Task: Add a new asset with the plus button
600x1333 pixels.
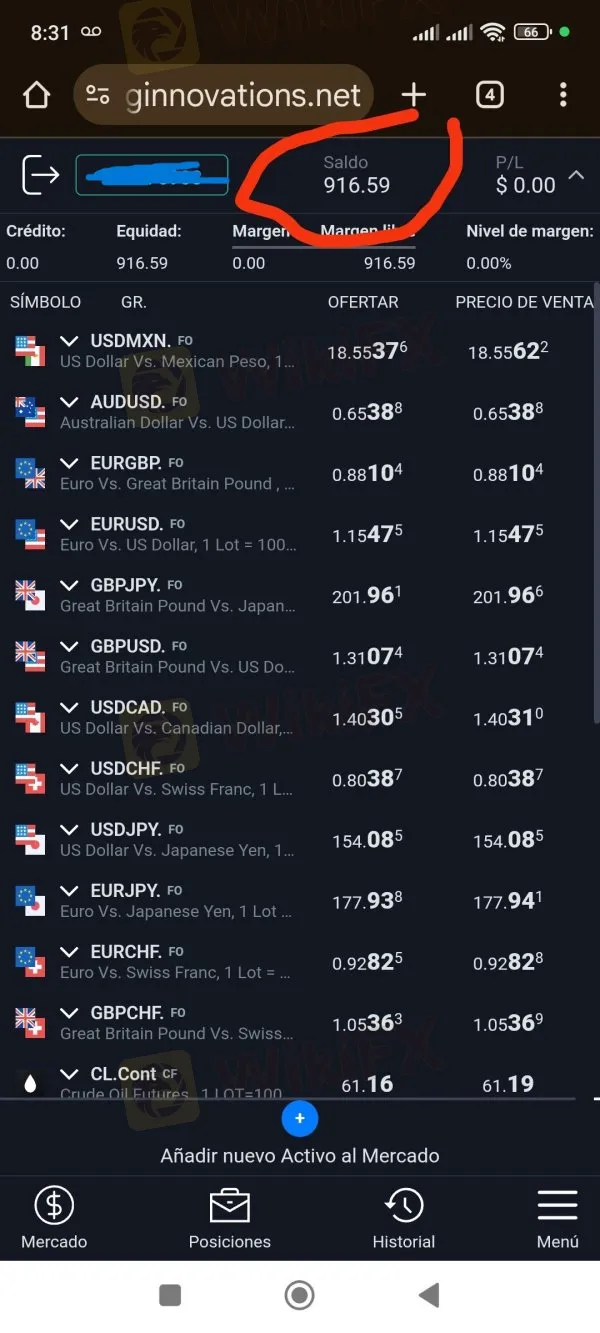Action: (299, 1118)
